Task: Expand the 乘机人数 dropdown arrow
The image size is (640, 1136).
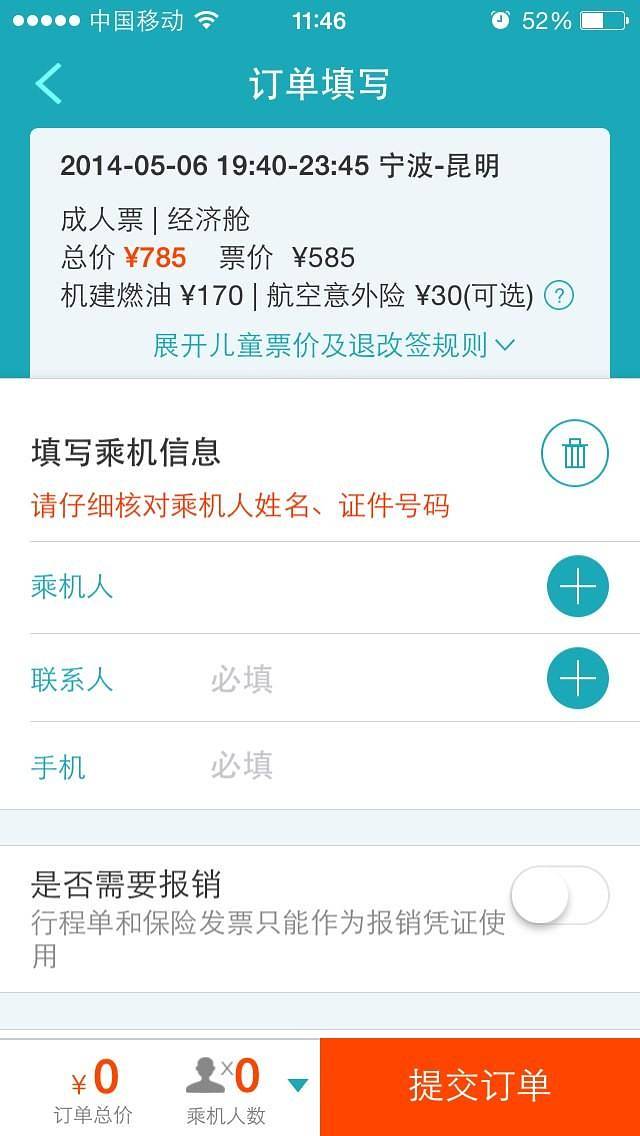Action: click(298, 1086)
